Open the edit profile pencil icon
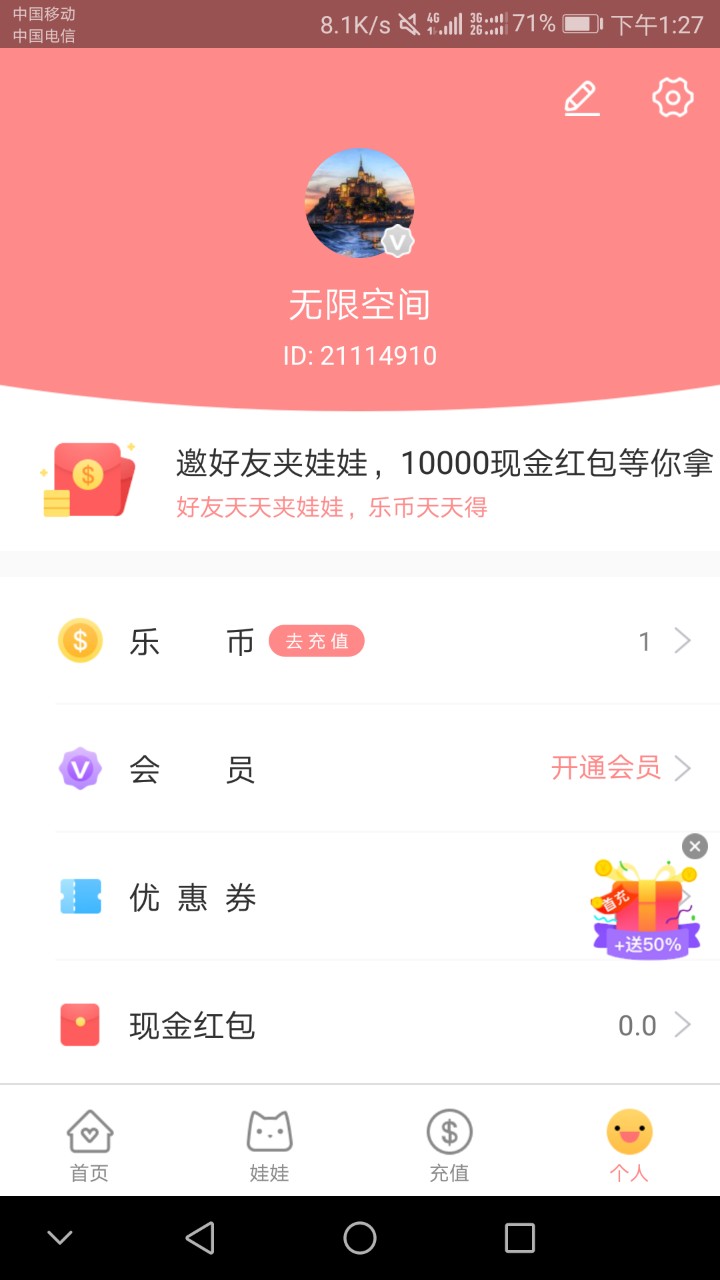 point(581,98)
